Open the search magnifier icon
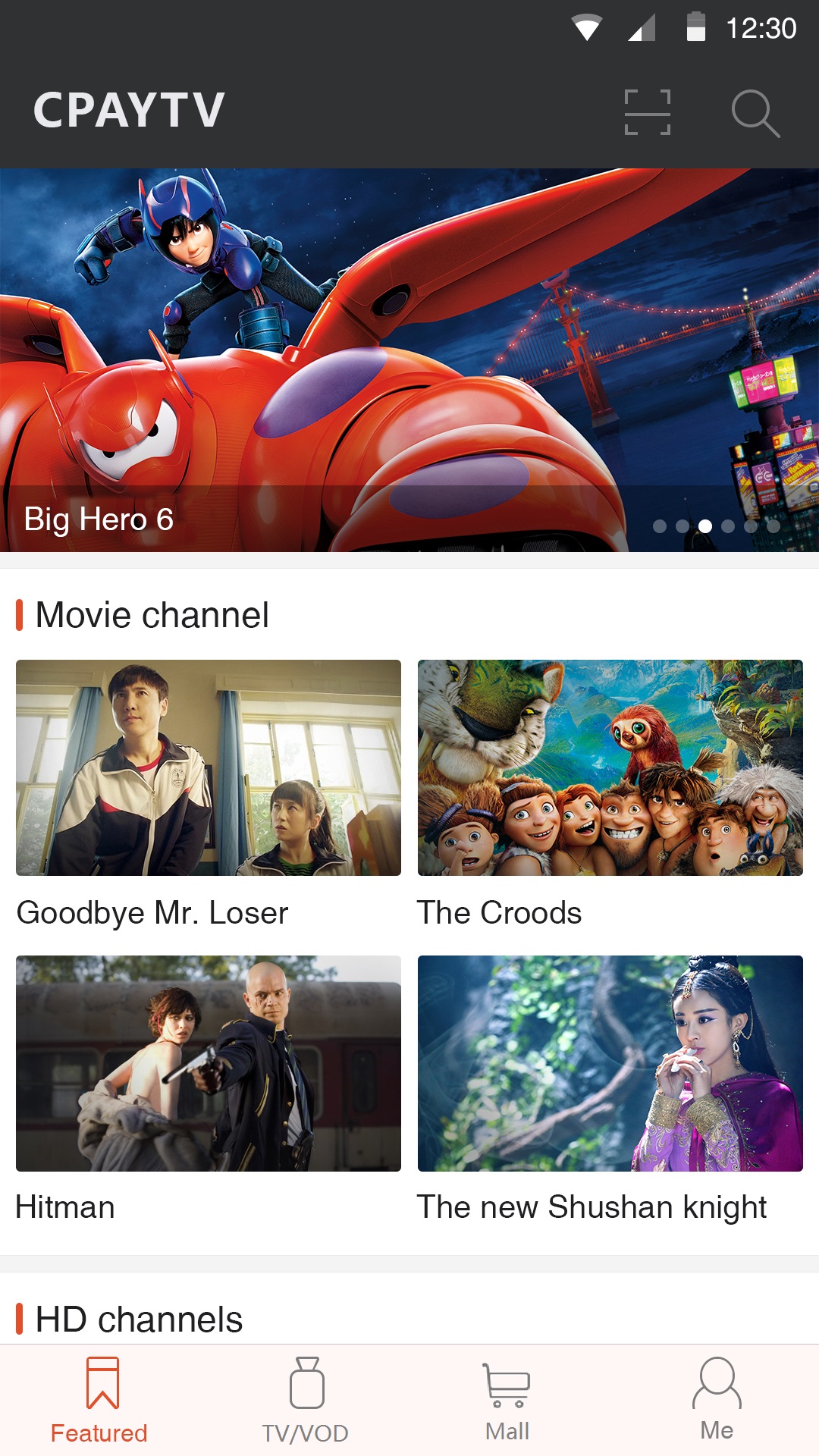The height and width of the screenshot is (1456, 819). 755,113
